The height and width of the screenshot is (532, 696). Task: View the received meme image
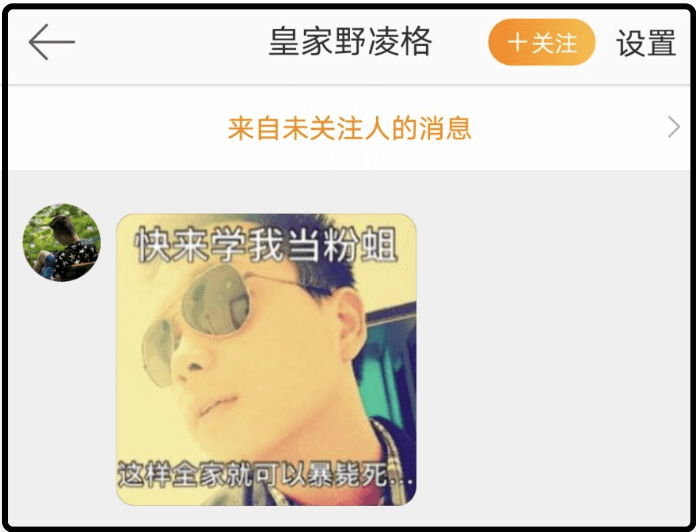(x=266, y=359)
